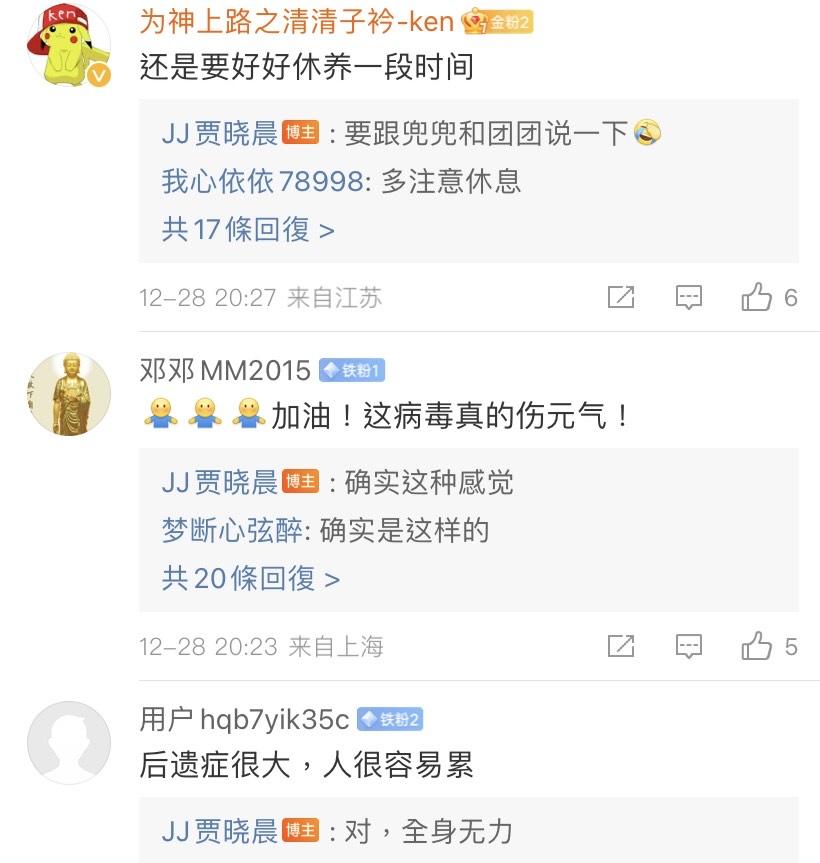
Task: Open JJ贾晓晨 in reply 要跟兜兜和团团说一下
Action: tap(220, 133)
